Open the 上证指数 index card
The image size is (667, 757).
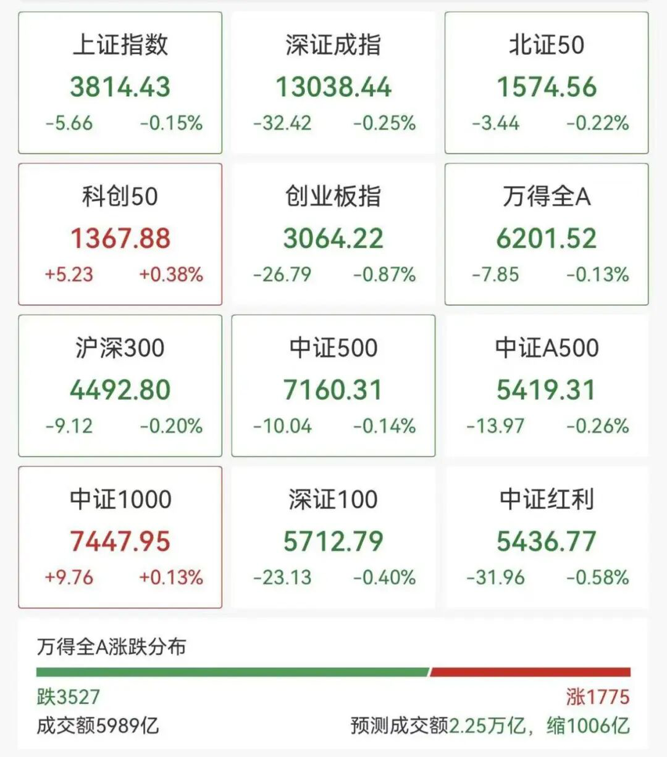click(x=121, y=84)
